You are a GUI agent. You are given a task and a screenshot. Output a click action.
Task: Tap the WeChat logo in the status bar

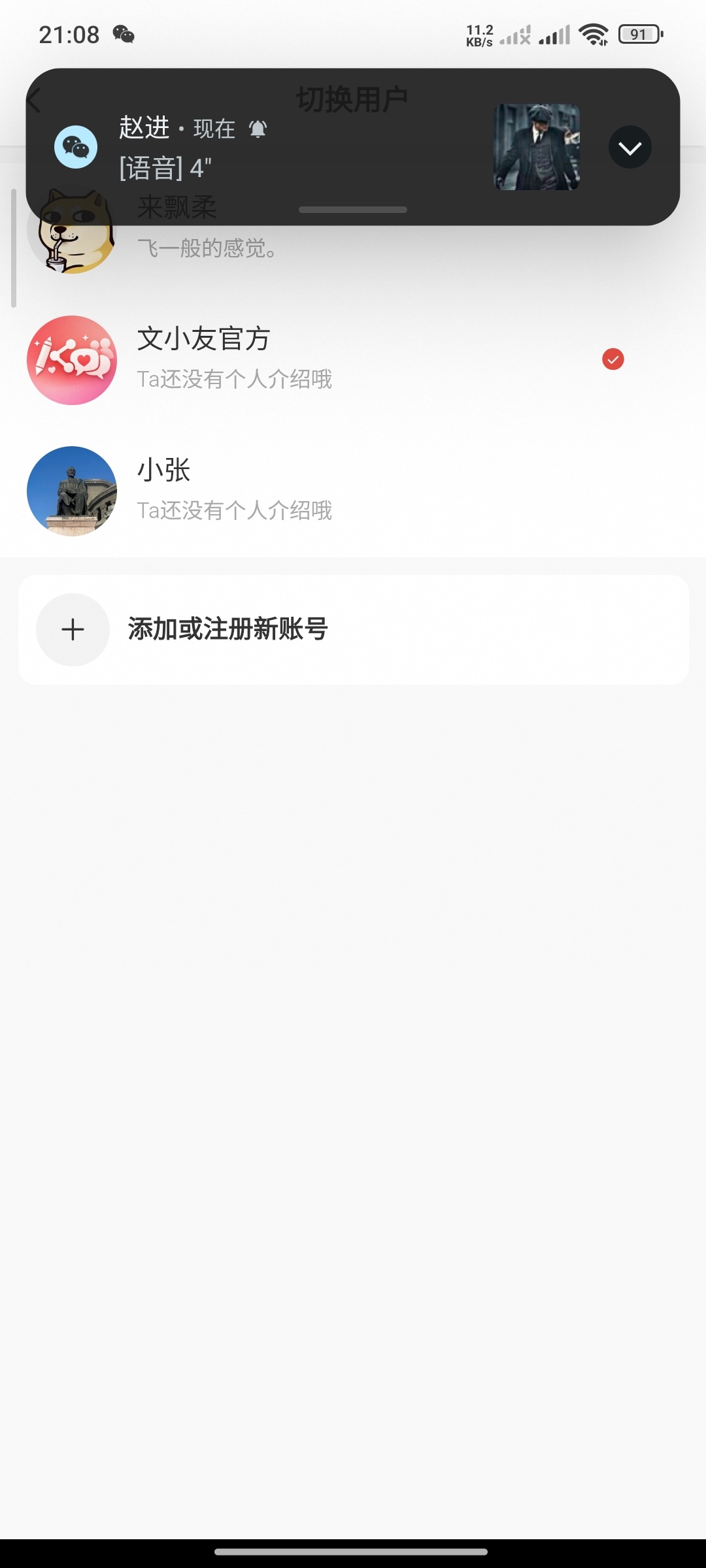pyautogui.click(x=124, y=33)
